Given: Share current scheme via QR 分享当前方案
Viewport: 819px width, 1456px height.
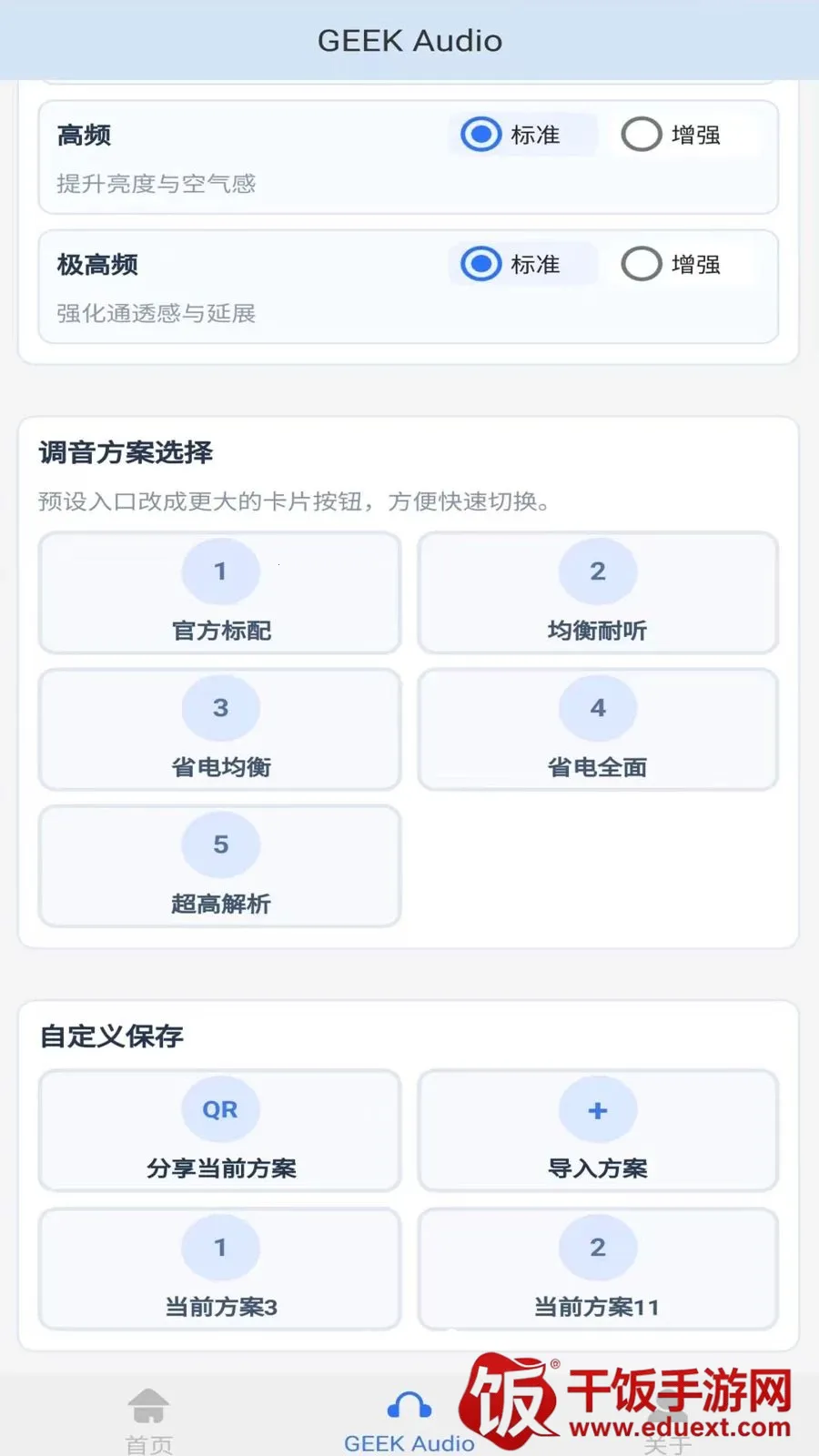Looking at the screenshot, I should coord(220,1130).
